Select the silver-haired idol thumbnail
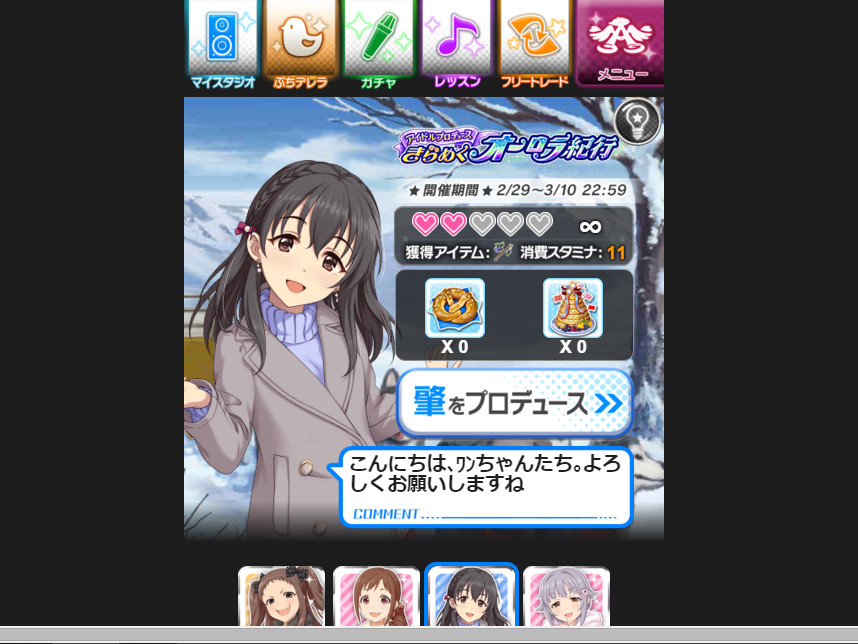 (566, 598)
